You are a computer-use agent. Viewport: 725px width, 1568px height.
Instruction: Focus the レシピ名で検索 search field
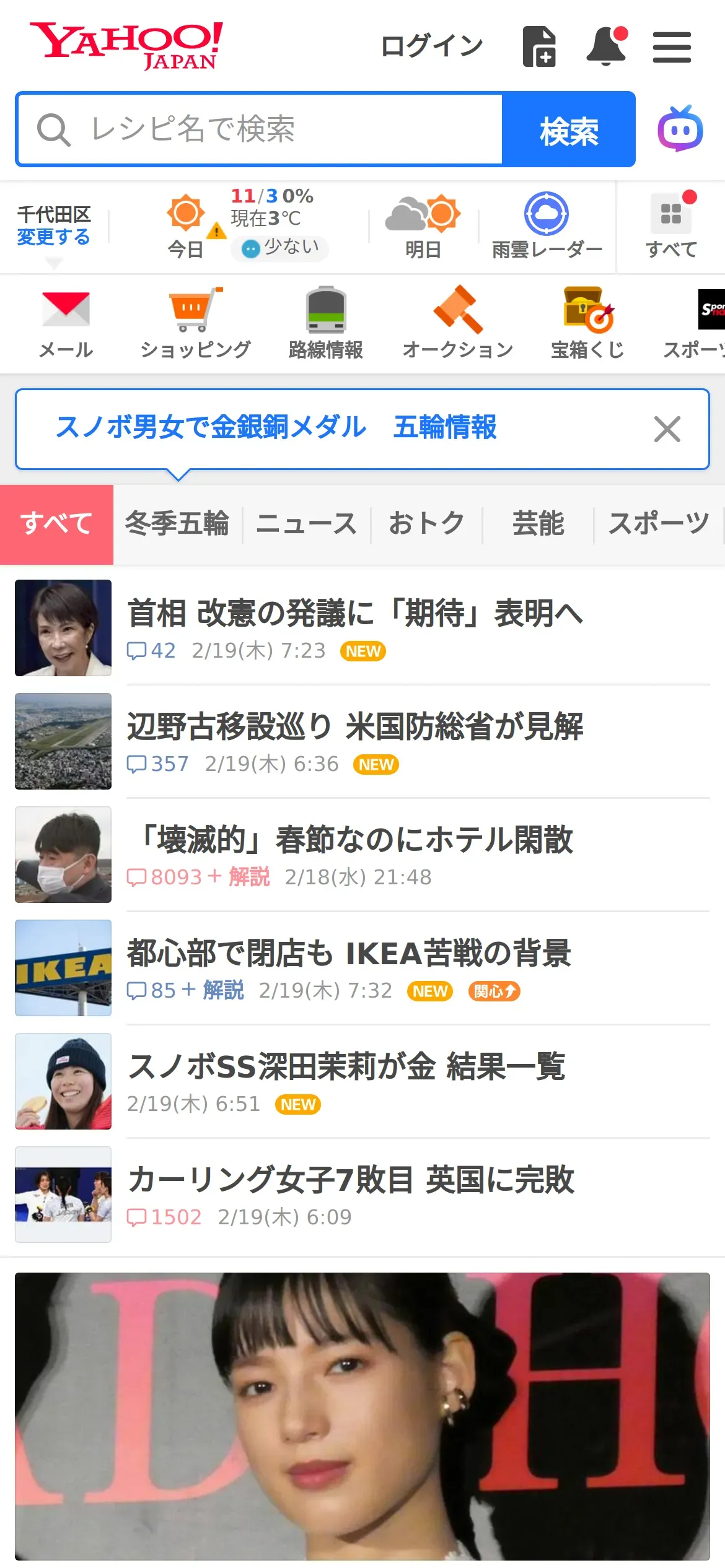pyautogui.click(x=260, y=129)
